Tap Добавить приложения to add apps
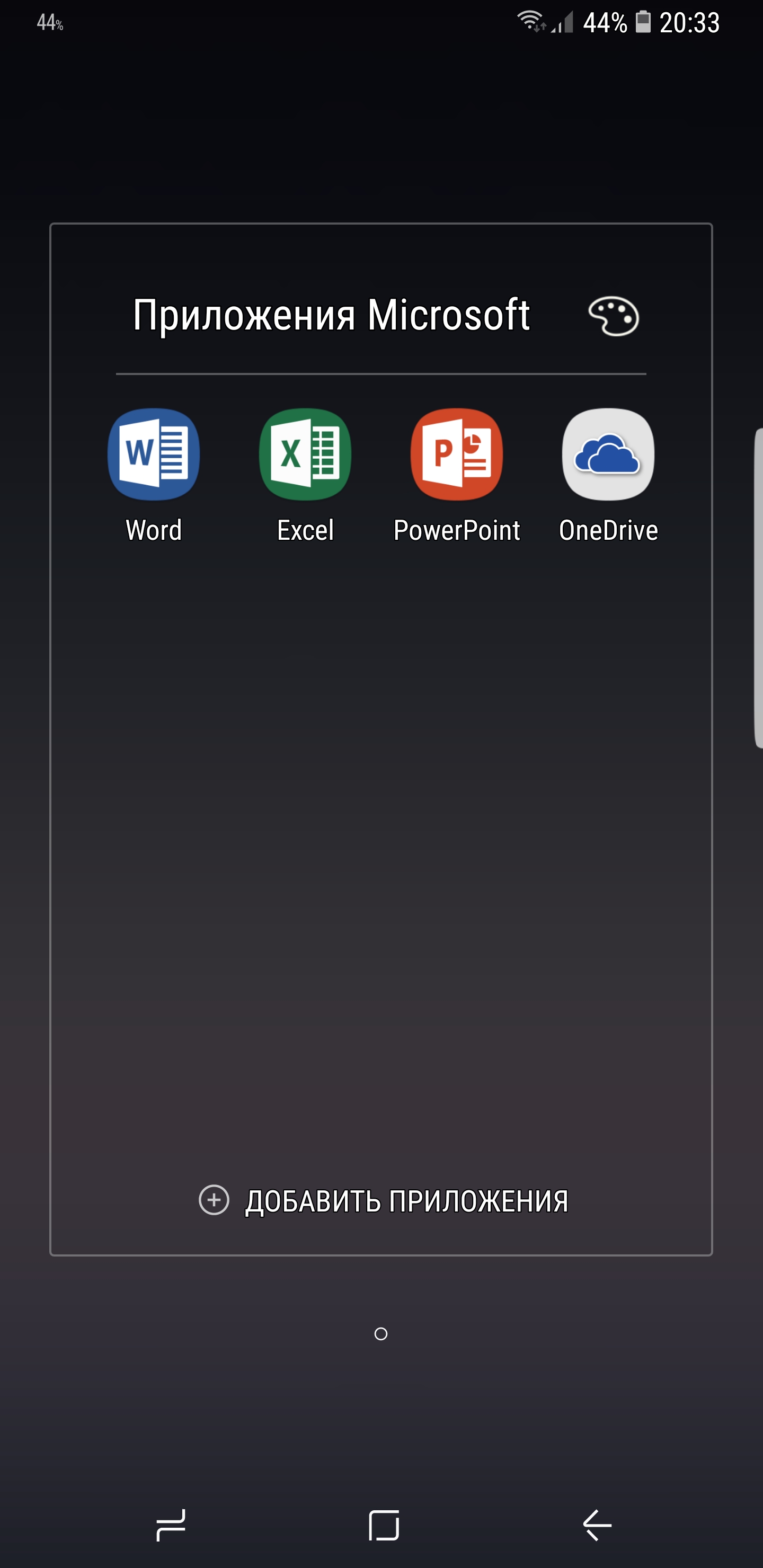763x1568 pixels. (x=384, y=1200)
